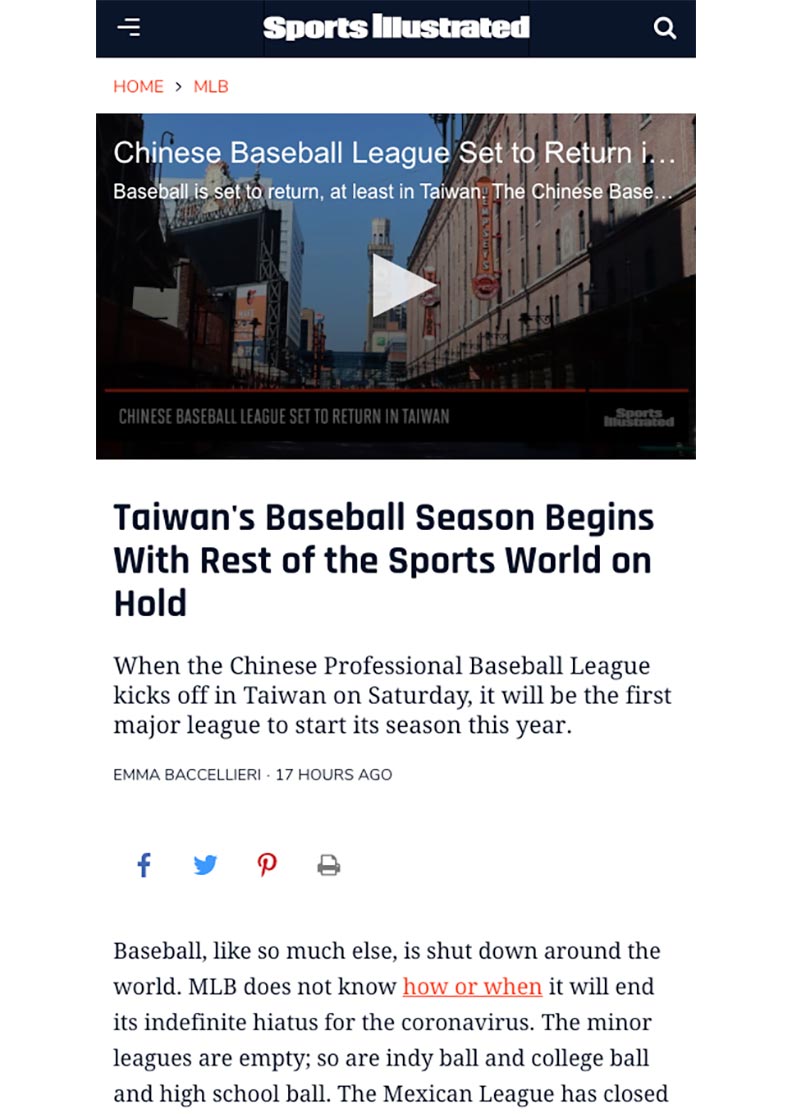The width and height of the screenshot is (792, 1114).
Task: Navigate to HOME via breadcrumb
Action: 139,86
